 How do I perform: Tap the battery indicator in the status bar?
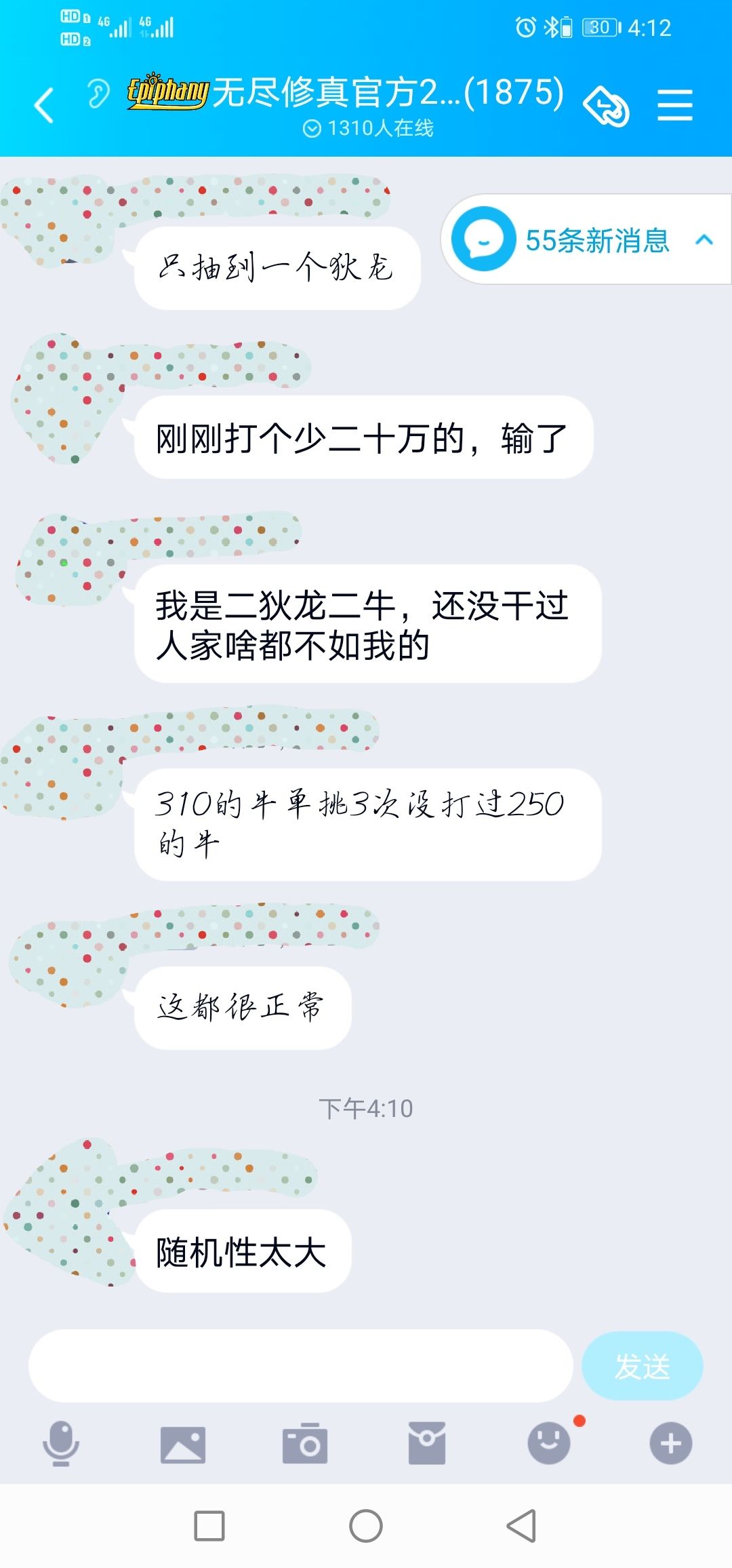click(600, 27)
